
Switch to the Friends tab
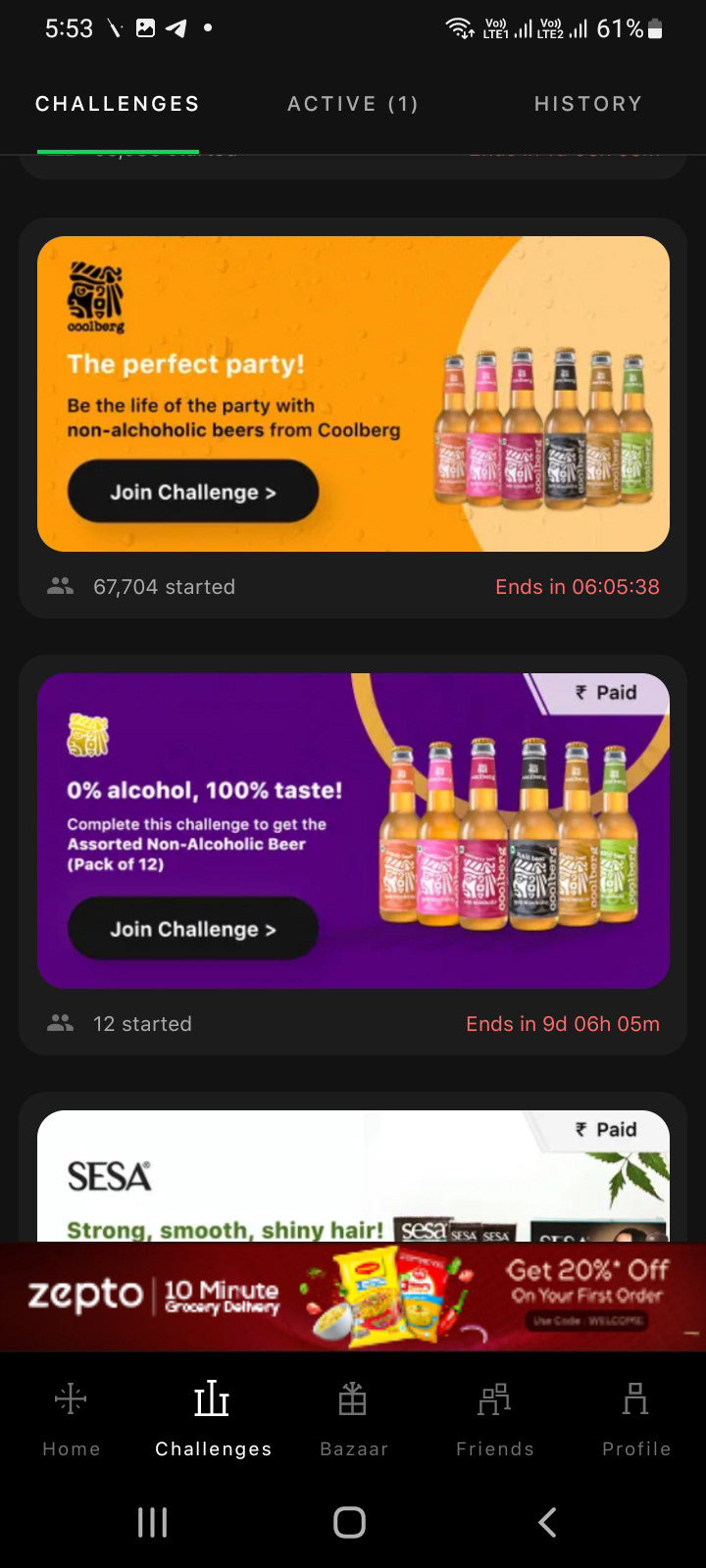(494, 1417)
